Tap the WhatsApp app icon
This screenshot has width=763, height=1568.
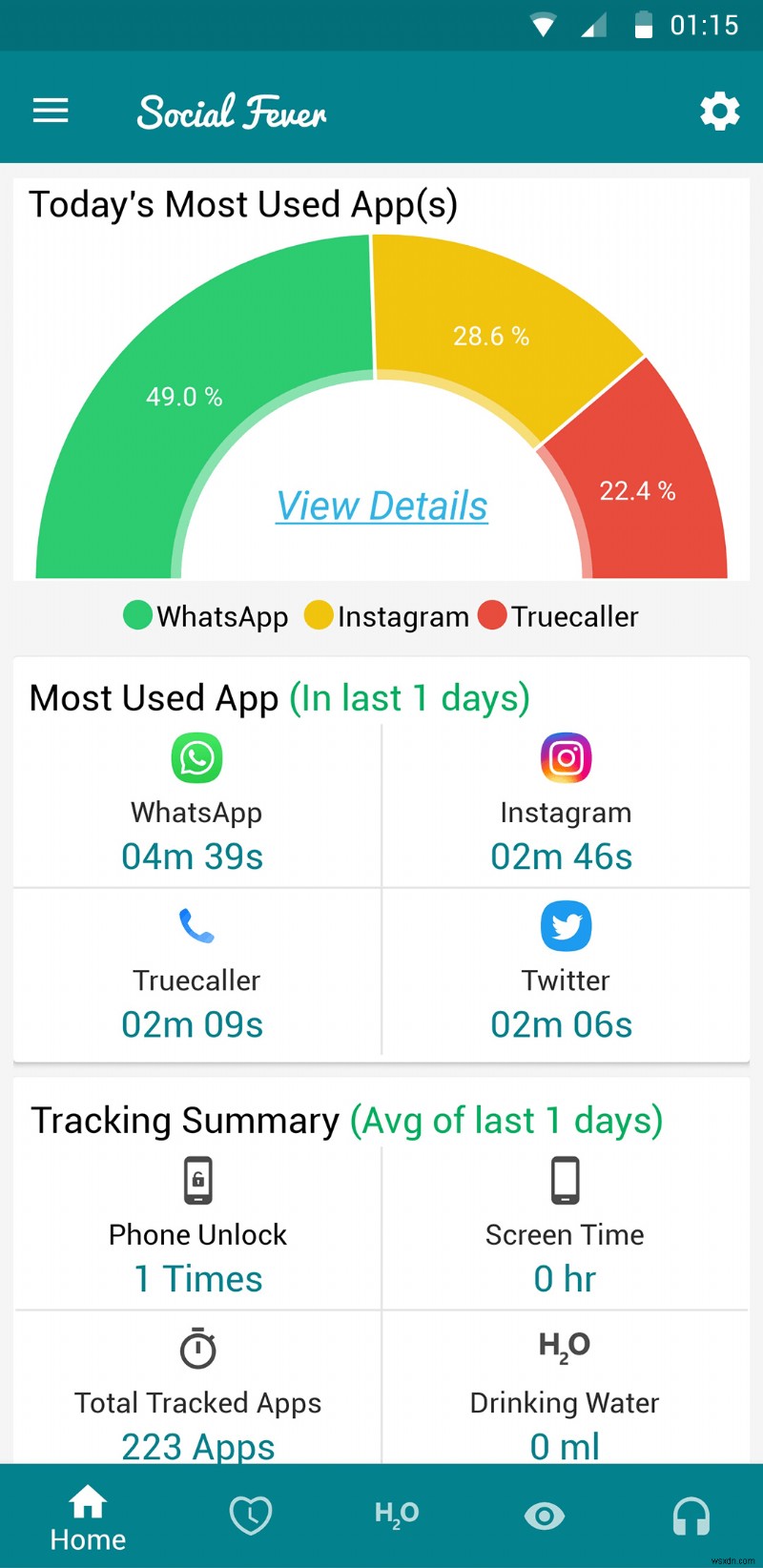196,758
